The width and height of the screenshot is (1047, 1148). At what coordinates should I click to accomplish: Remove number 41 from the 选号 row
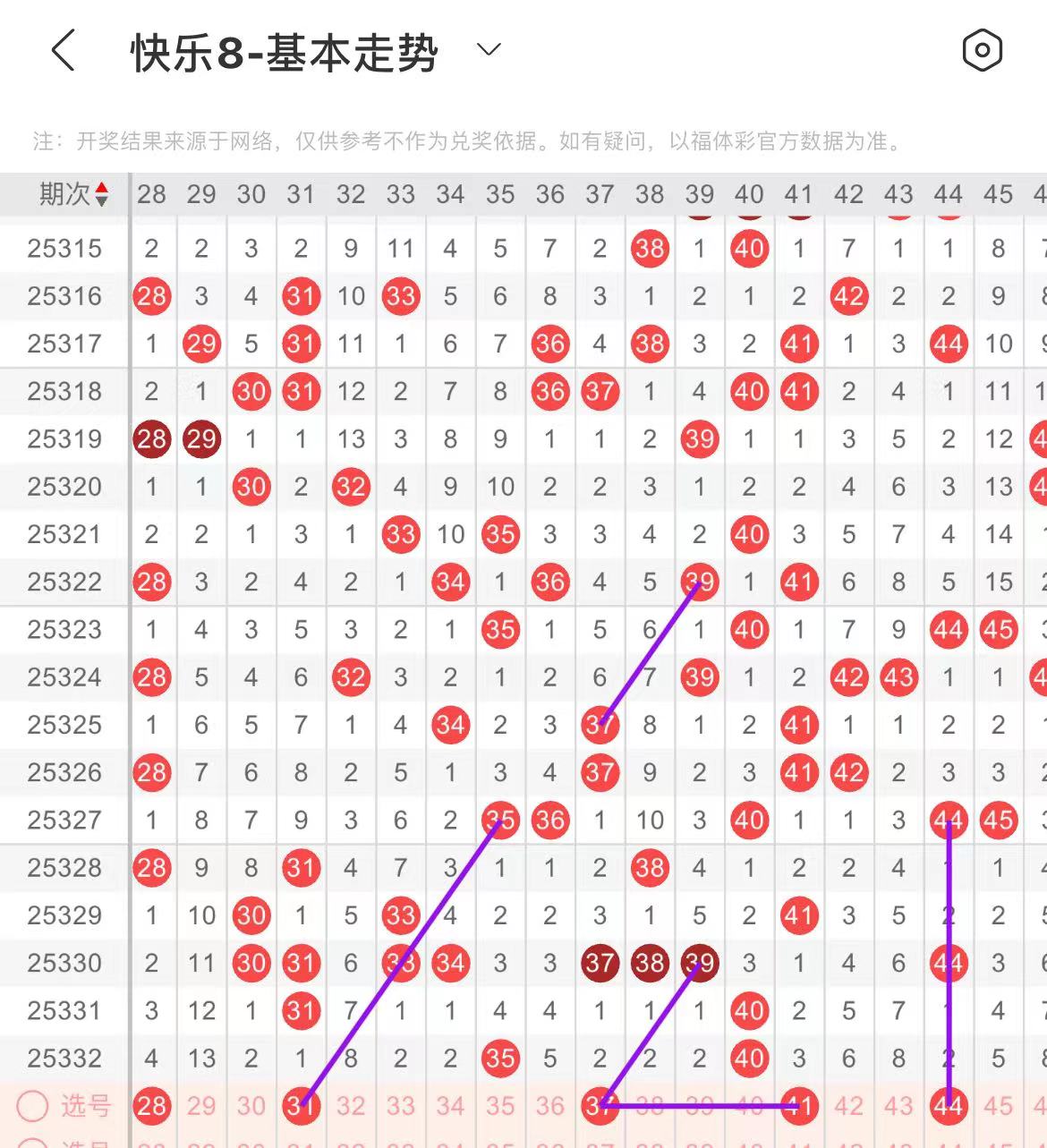point(799,1106)
